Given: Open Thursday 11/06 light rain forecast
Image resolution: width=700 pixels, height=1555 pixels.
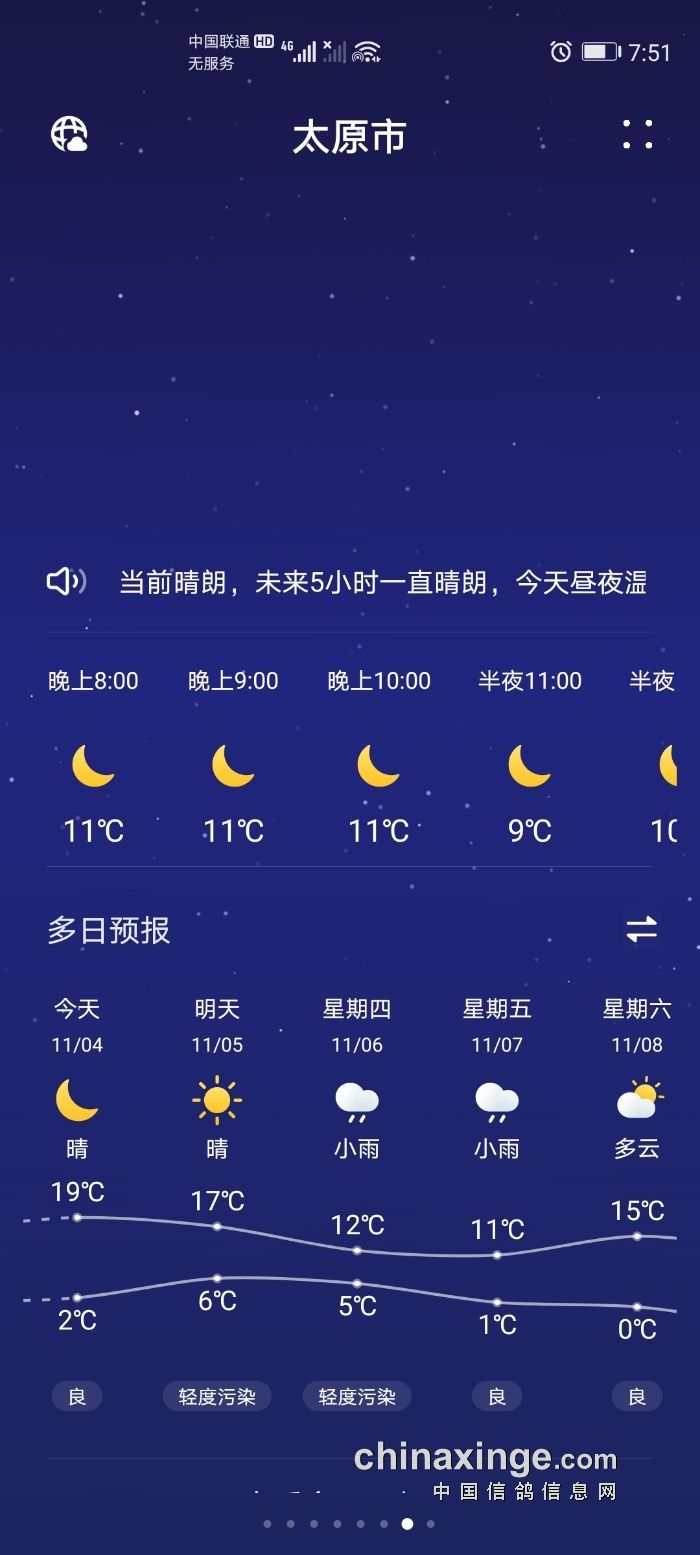Looking at the screenshot, I should pos(357,1099).
